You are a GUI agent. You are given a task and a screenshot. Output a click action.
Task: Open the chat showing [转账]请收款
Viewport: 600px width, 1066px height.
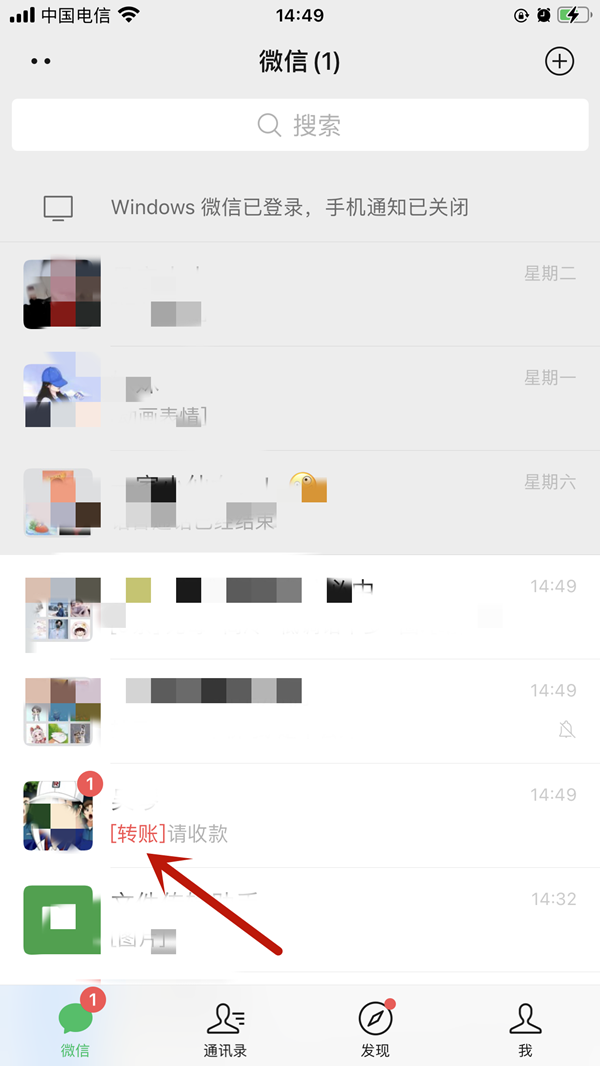[300, 815]
